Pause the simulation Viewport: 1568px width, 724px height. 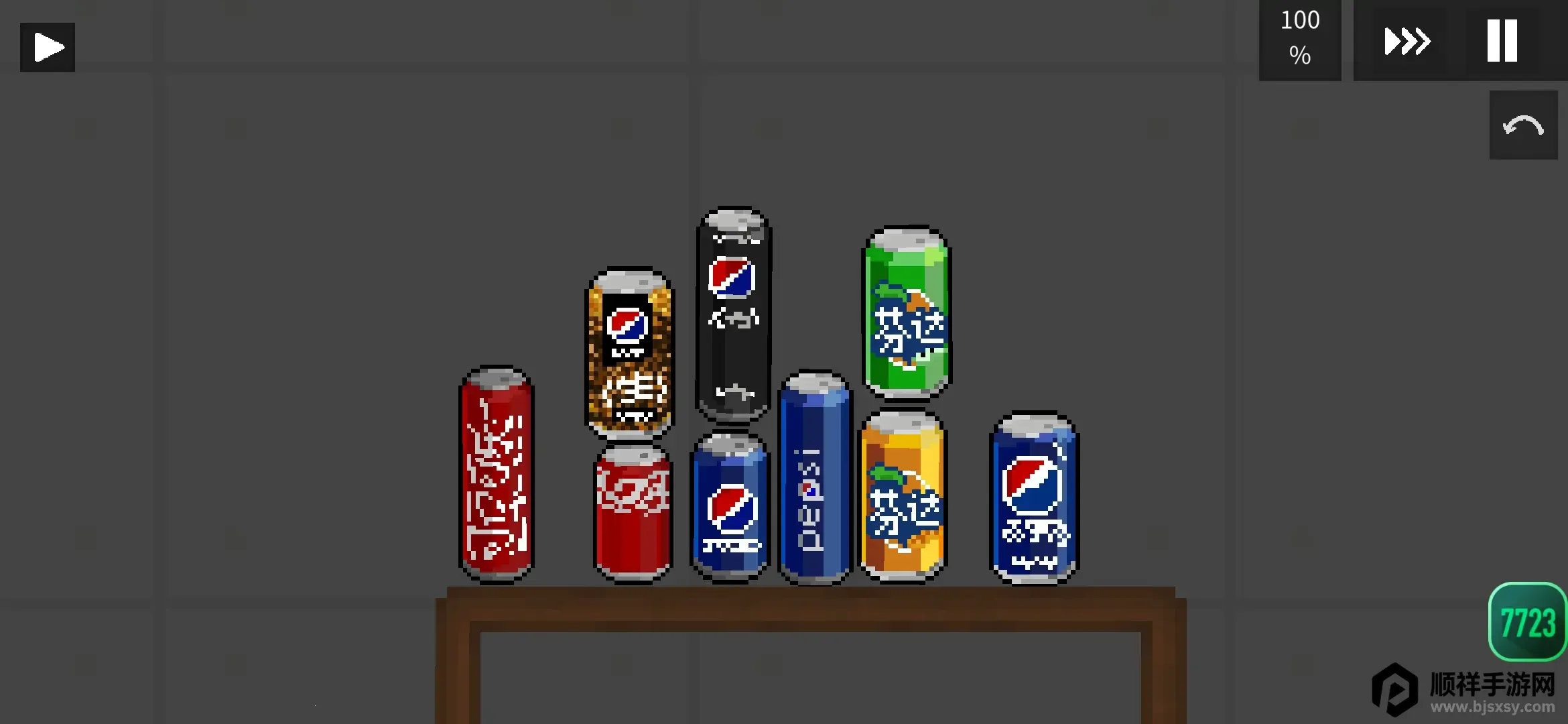[x=1502, y=41]
